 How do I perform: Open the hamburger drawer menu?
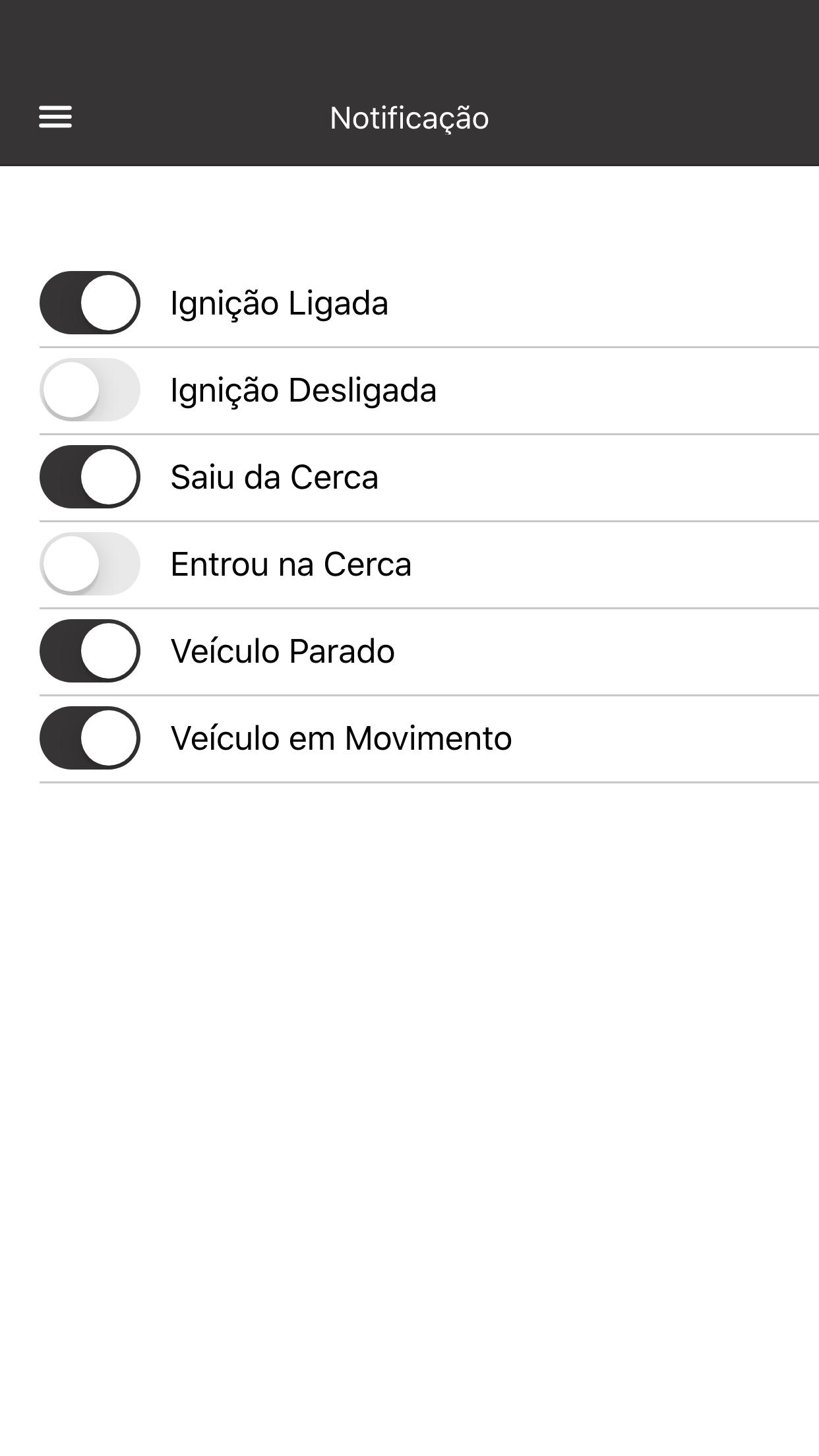click(x=55, y=117)
